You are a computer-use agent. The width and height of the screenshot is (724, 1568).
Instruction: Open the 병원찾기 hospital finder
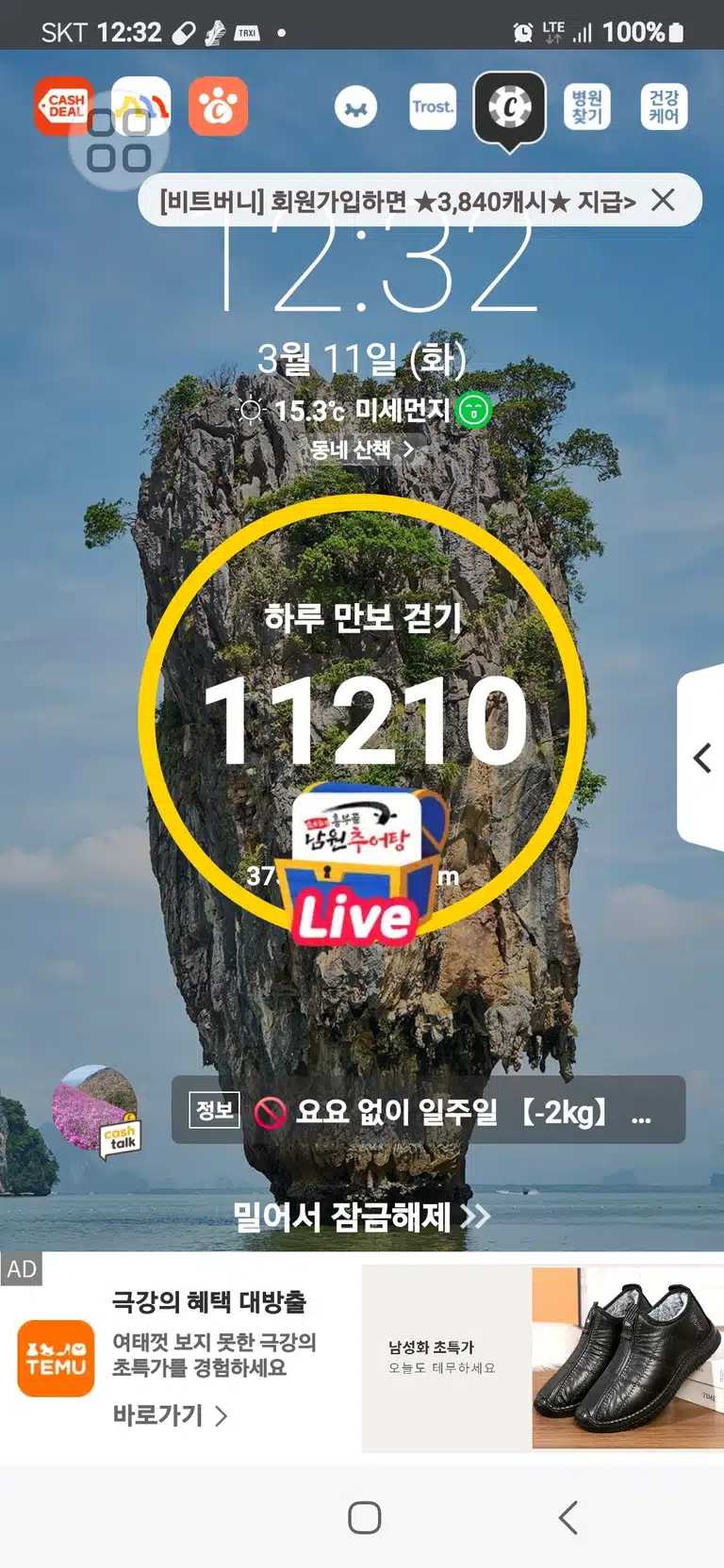pos(586,106)
